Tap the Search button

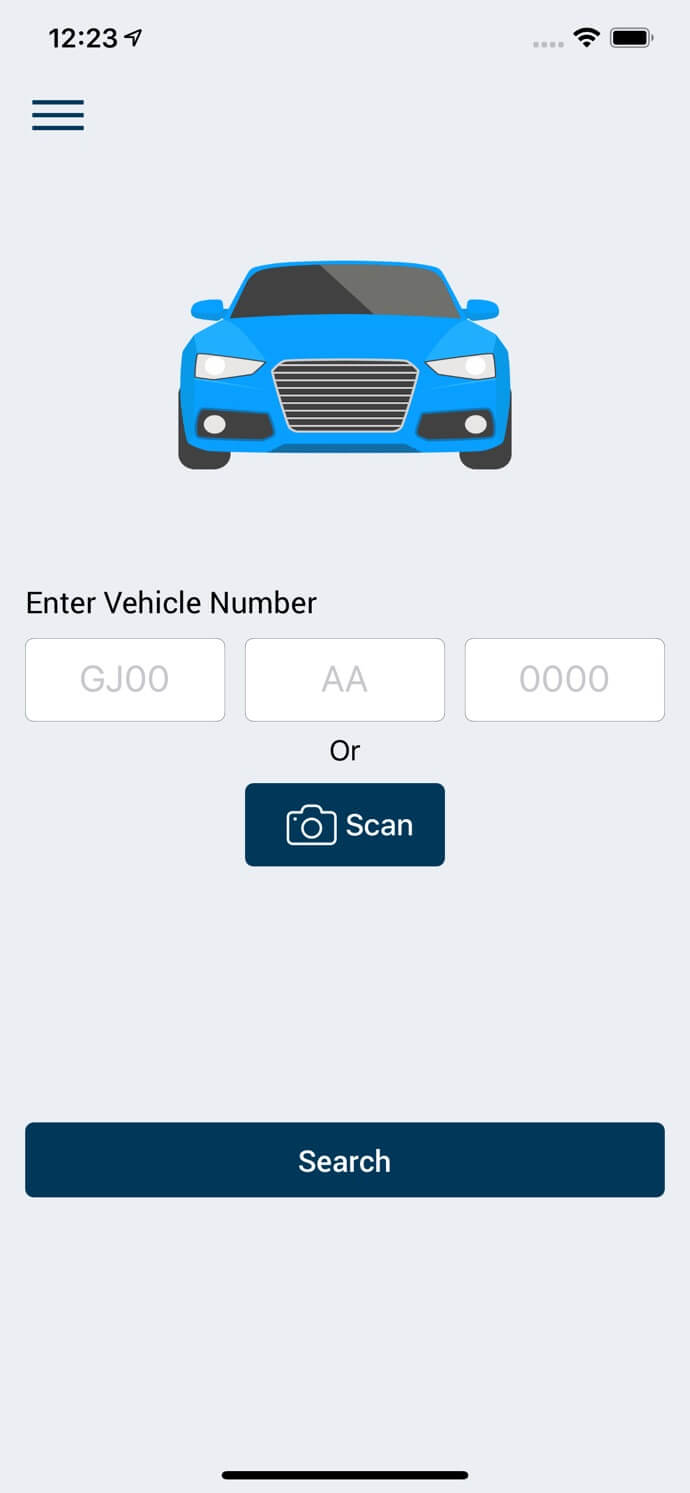[x=345, y=1160]
